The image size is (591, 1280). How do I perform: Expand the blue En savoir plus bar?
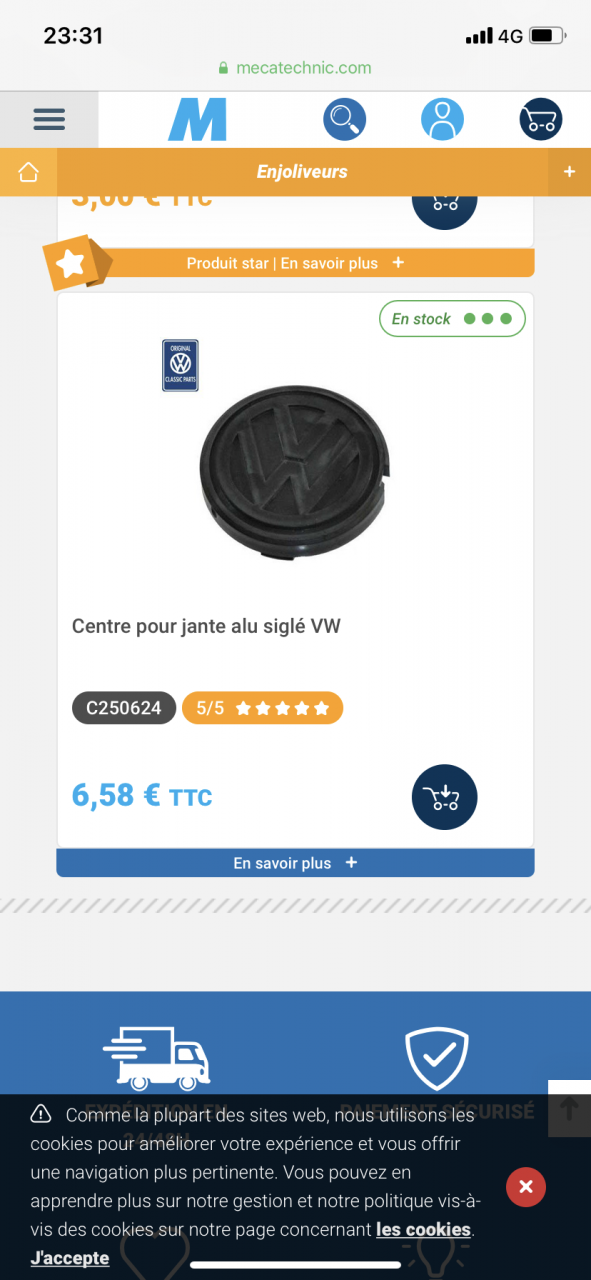(295, 863)
